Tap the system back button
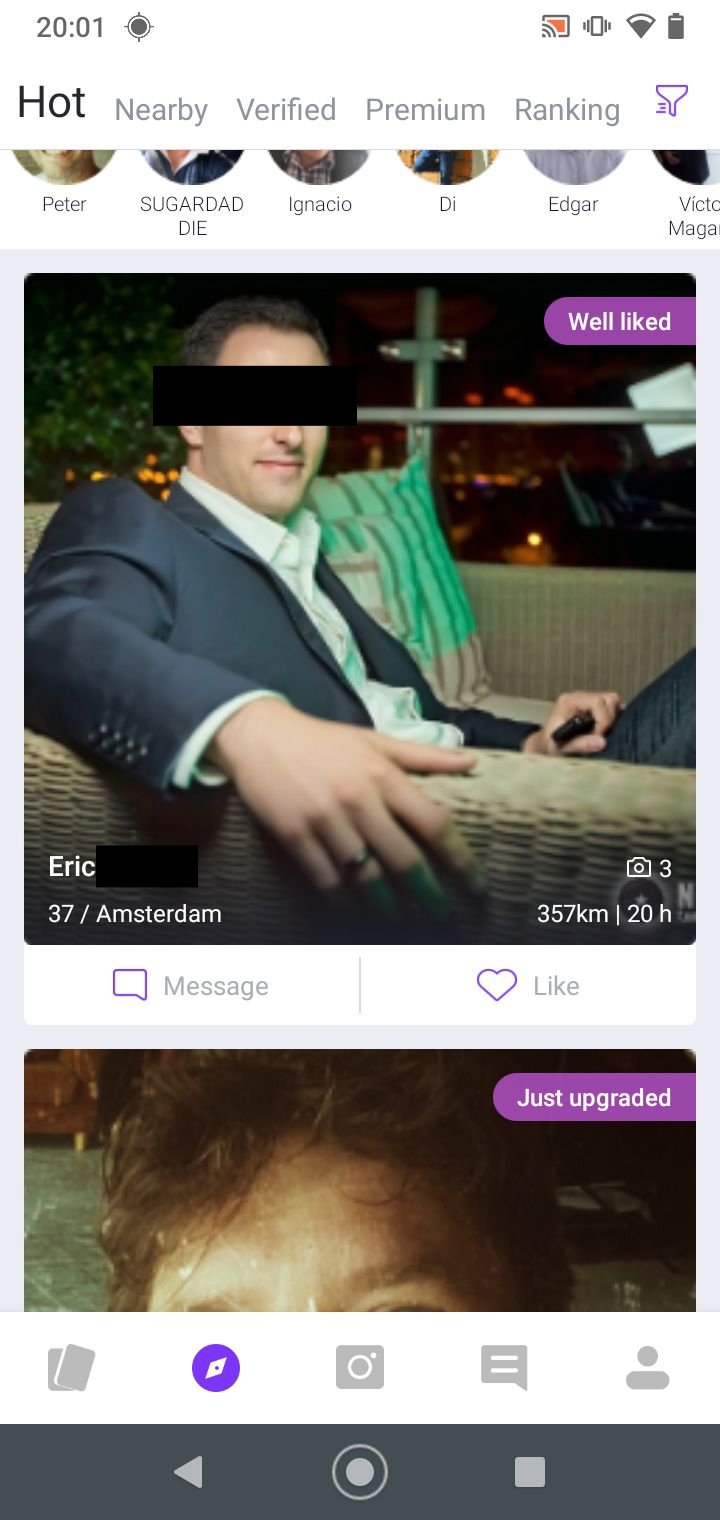 tap(188, 1472)
